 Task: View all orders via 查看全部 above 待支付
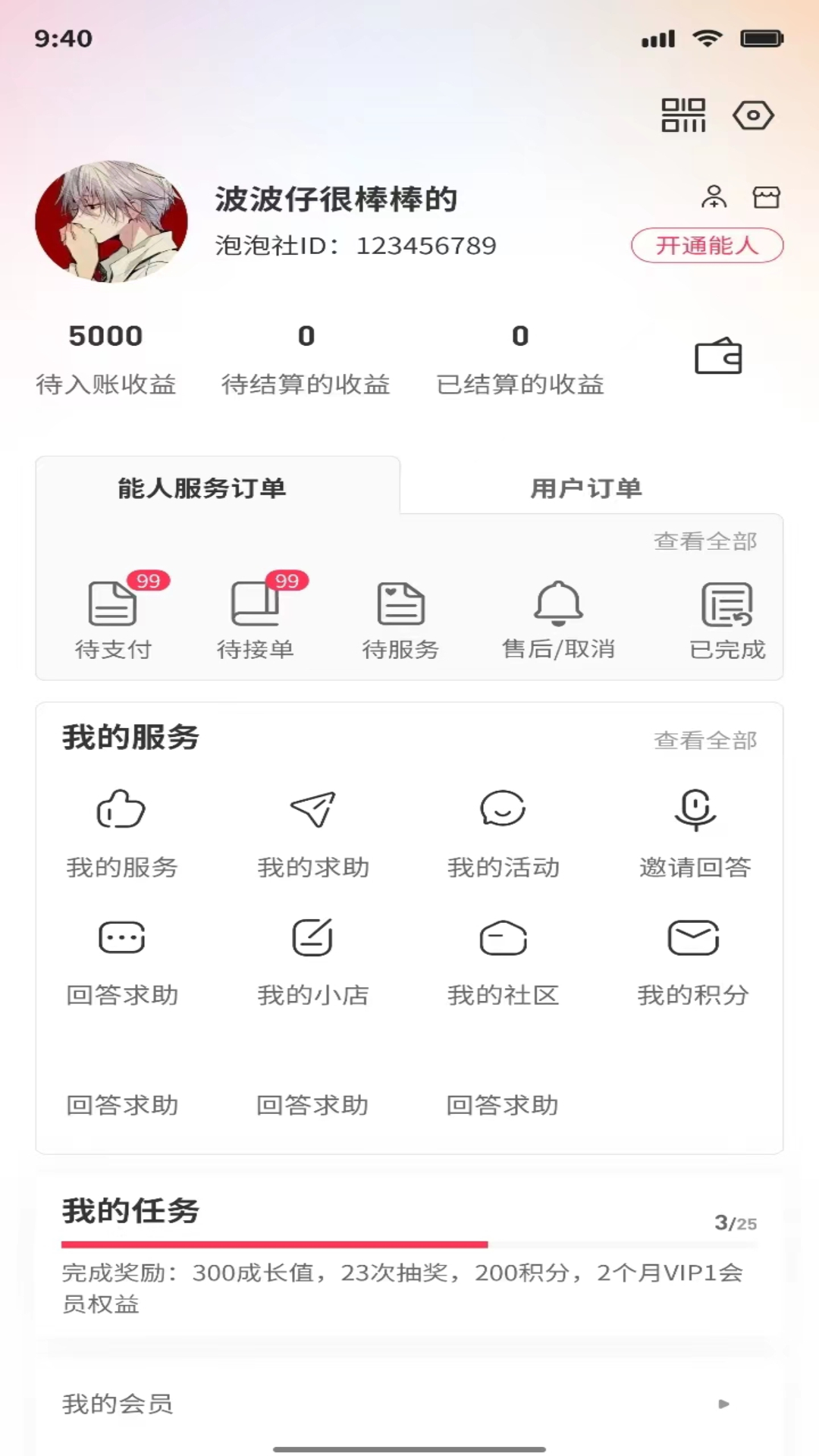pyautogui.click(x=705, y=541)
